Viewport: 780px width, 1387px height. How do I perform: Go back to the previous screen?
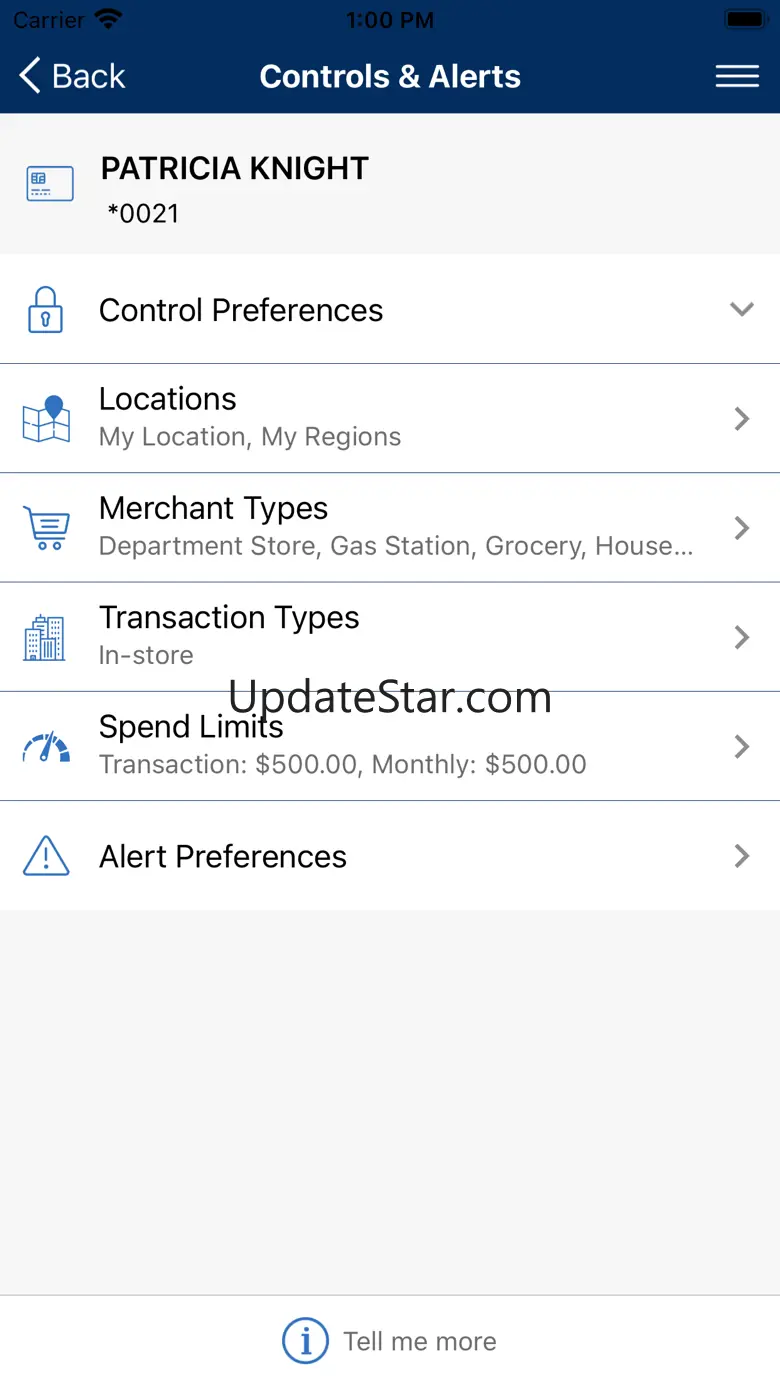pyautogui.click(x=72, y=76)
